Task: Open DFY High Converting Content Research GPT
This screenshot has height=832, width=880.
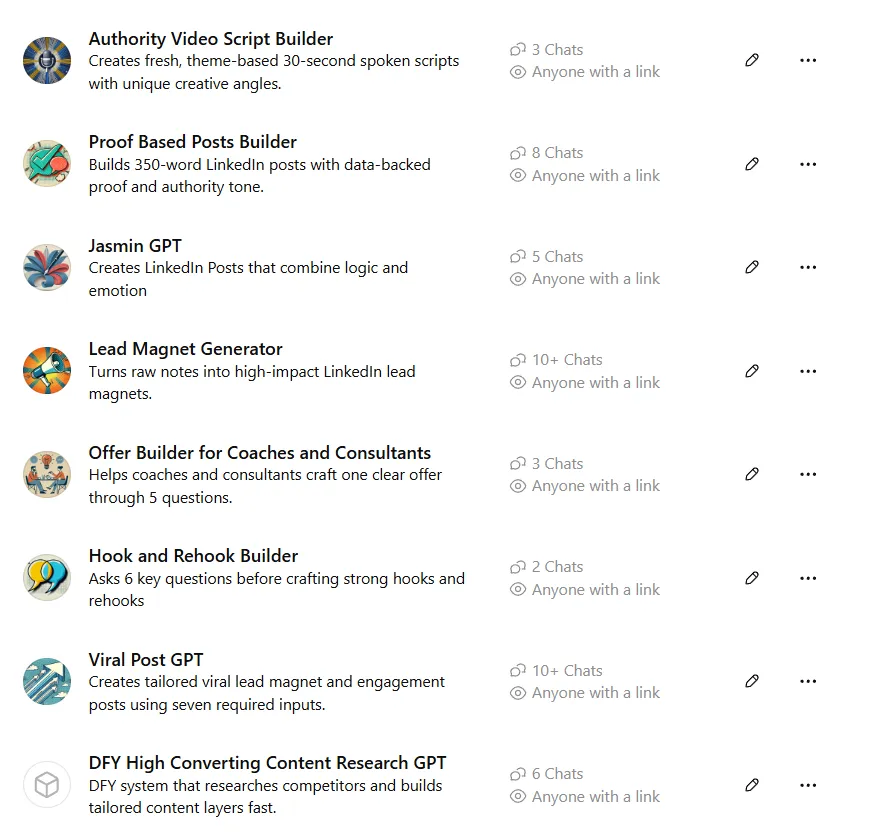Action: [x=267, y=763]
